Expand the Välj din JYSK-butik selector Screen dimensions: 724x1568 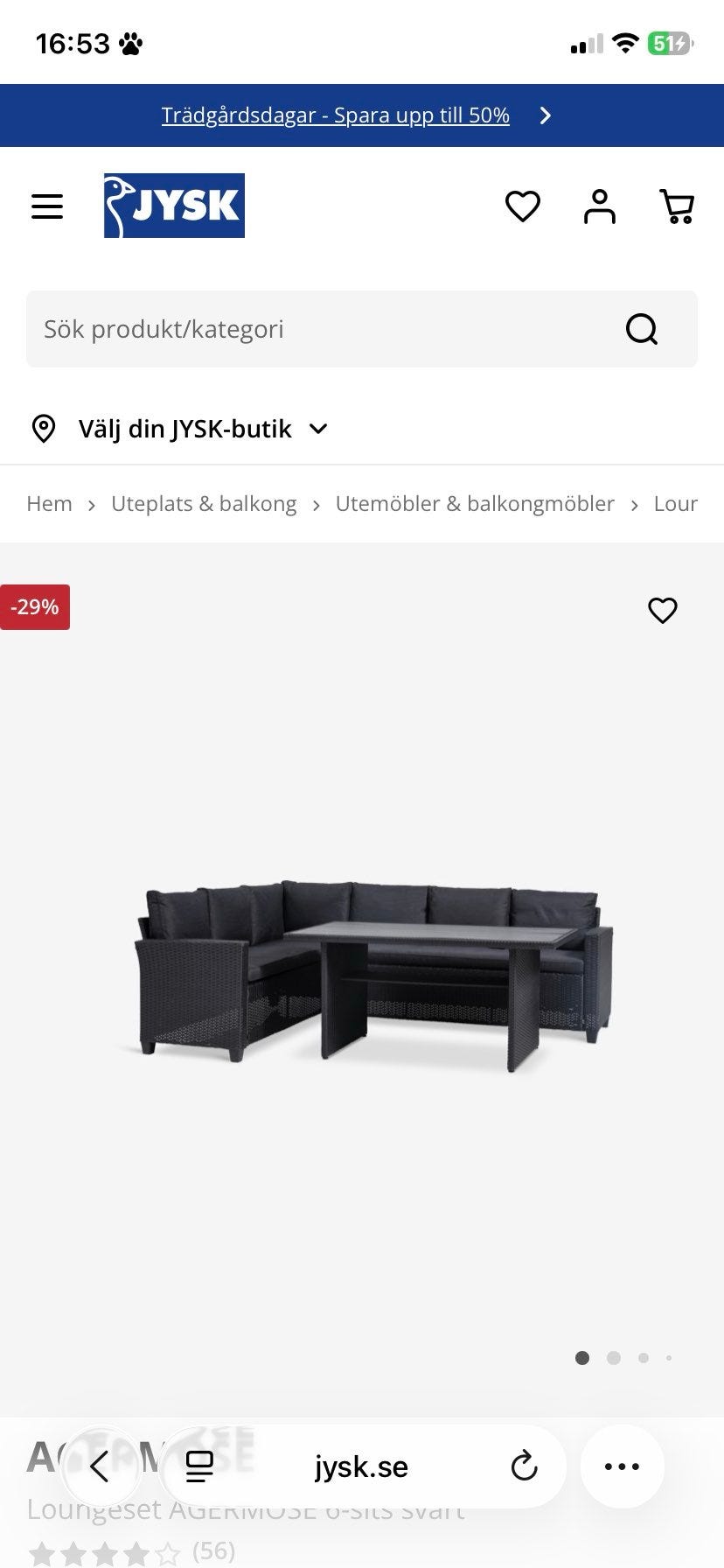coord(317,429)
